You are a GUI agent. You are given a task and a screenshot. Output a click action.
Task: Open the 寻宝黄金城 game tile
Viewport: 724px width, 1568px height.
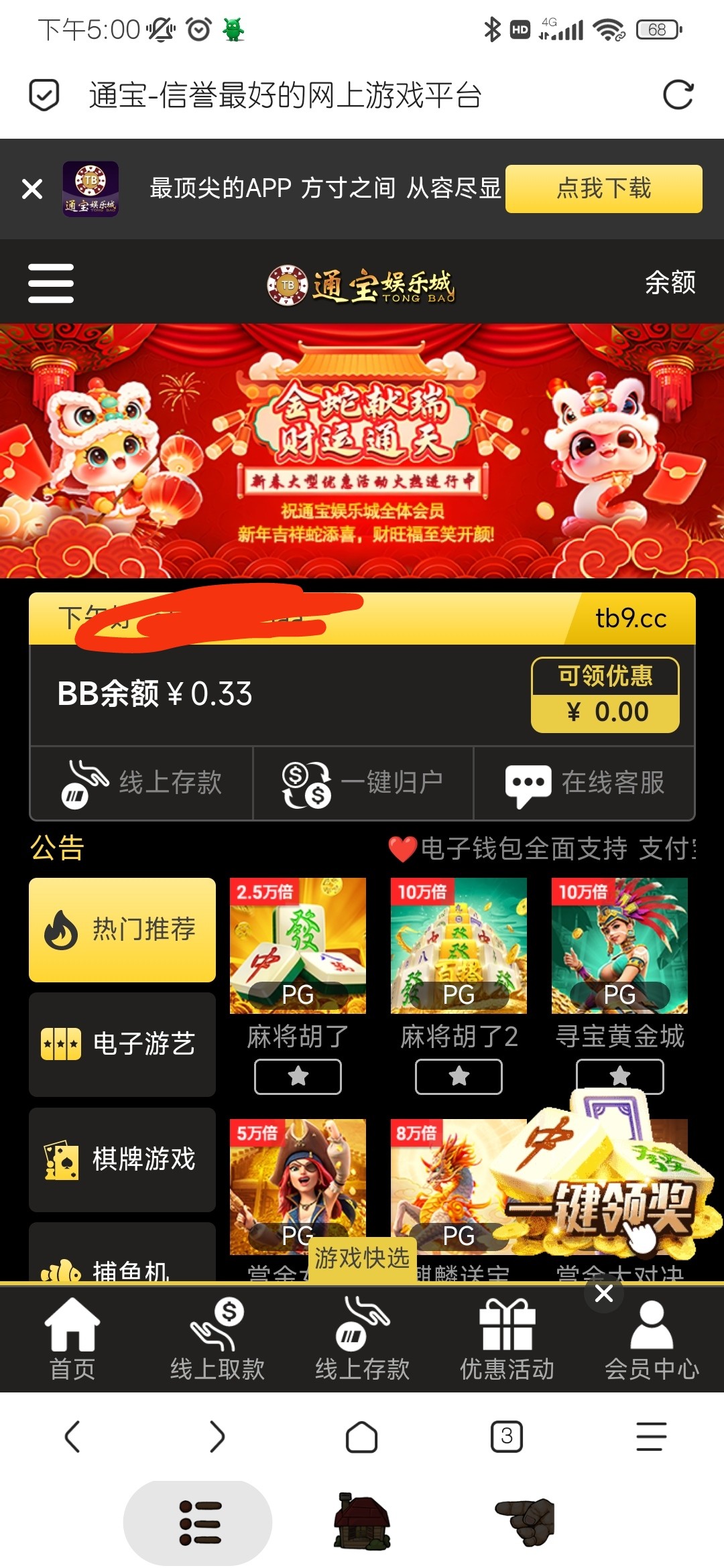click(619, 946)
